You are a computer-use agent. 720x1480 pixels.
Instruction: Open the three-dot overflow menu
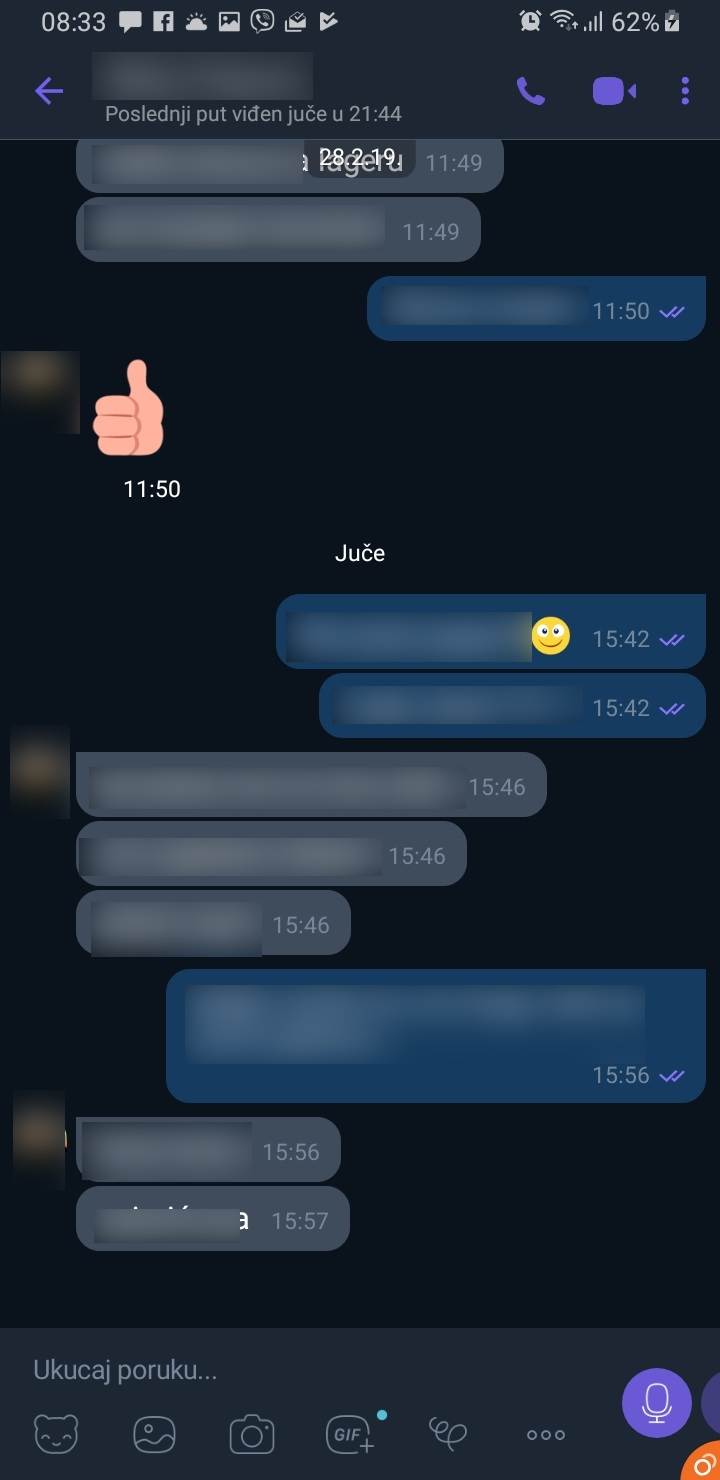coord(685,92)
